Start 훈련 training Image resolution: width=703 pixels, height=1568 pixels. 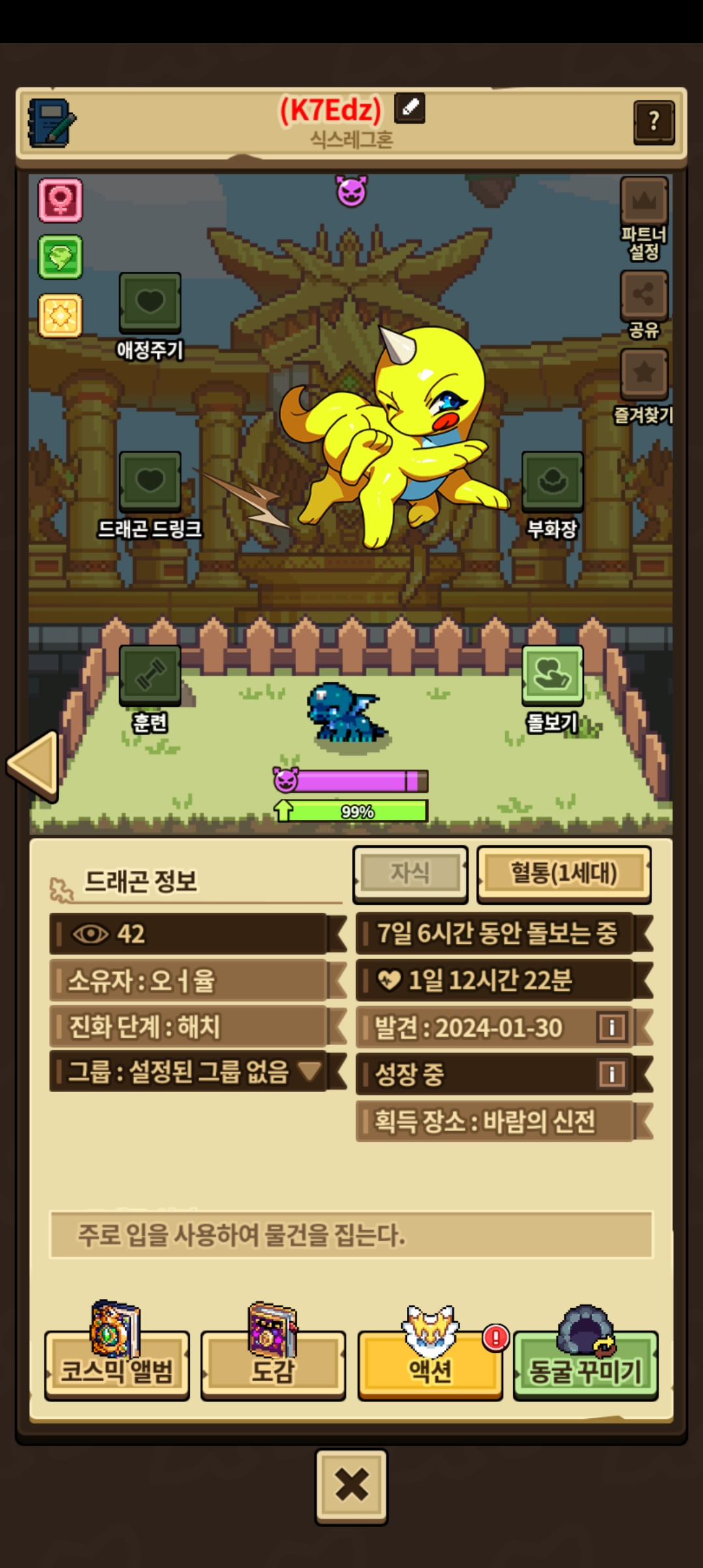click(150, 675)
